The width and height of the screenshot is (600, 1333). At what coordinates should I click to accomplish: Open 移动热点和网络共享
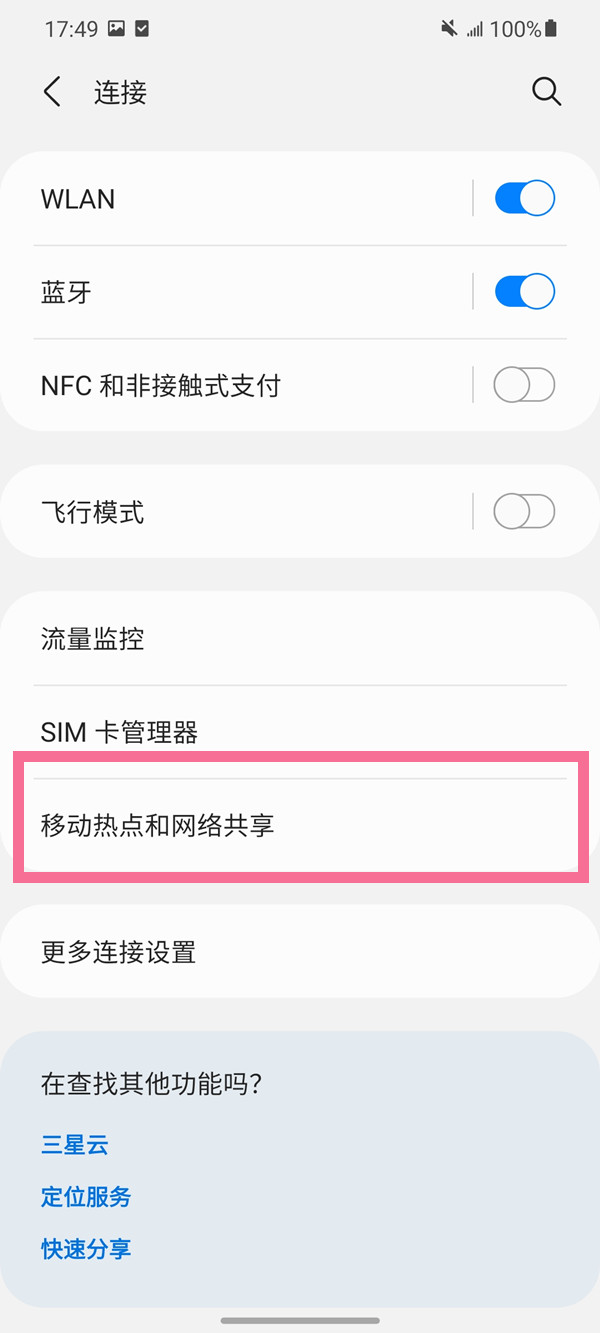tap(300, 825)
